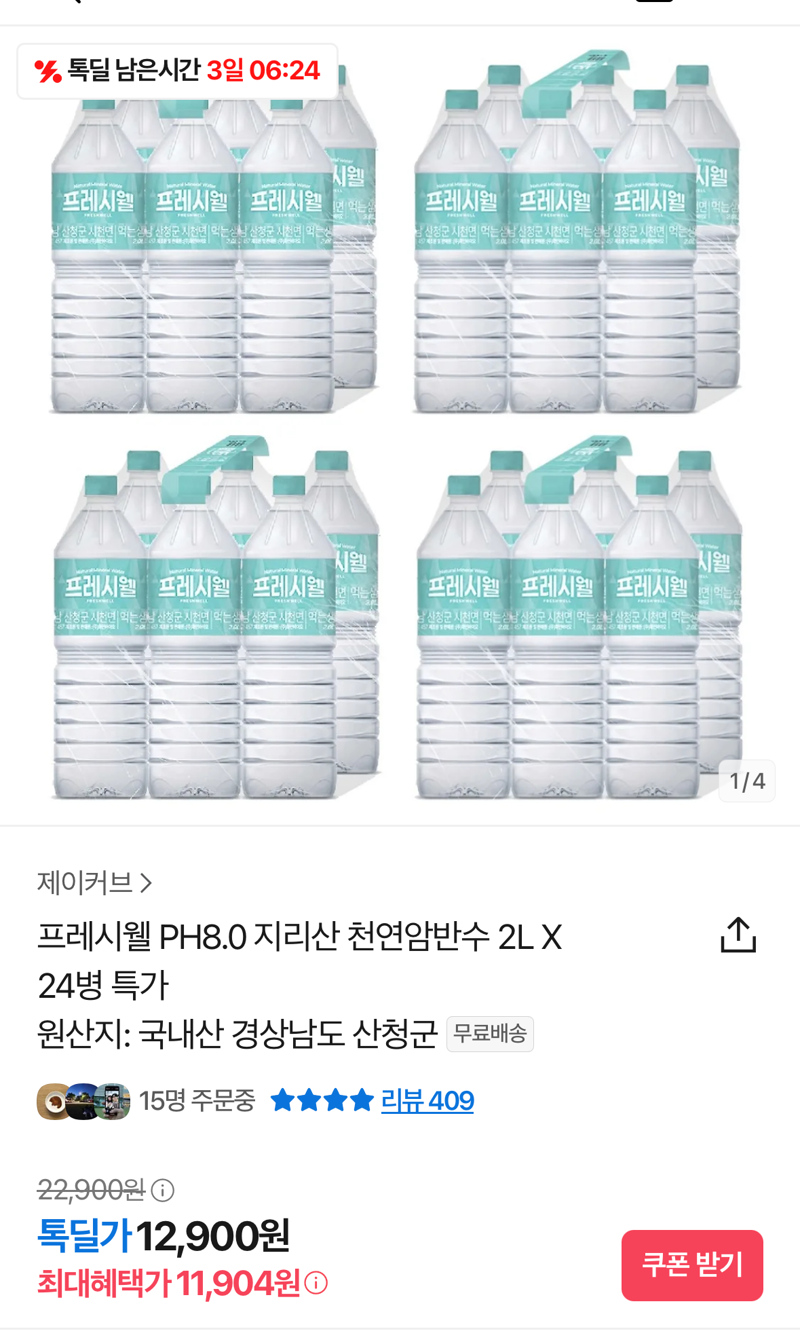View info about the 최대혜택가 price
Viewport: 800px width, 1344px height.
click(316, 1283)
